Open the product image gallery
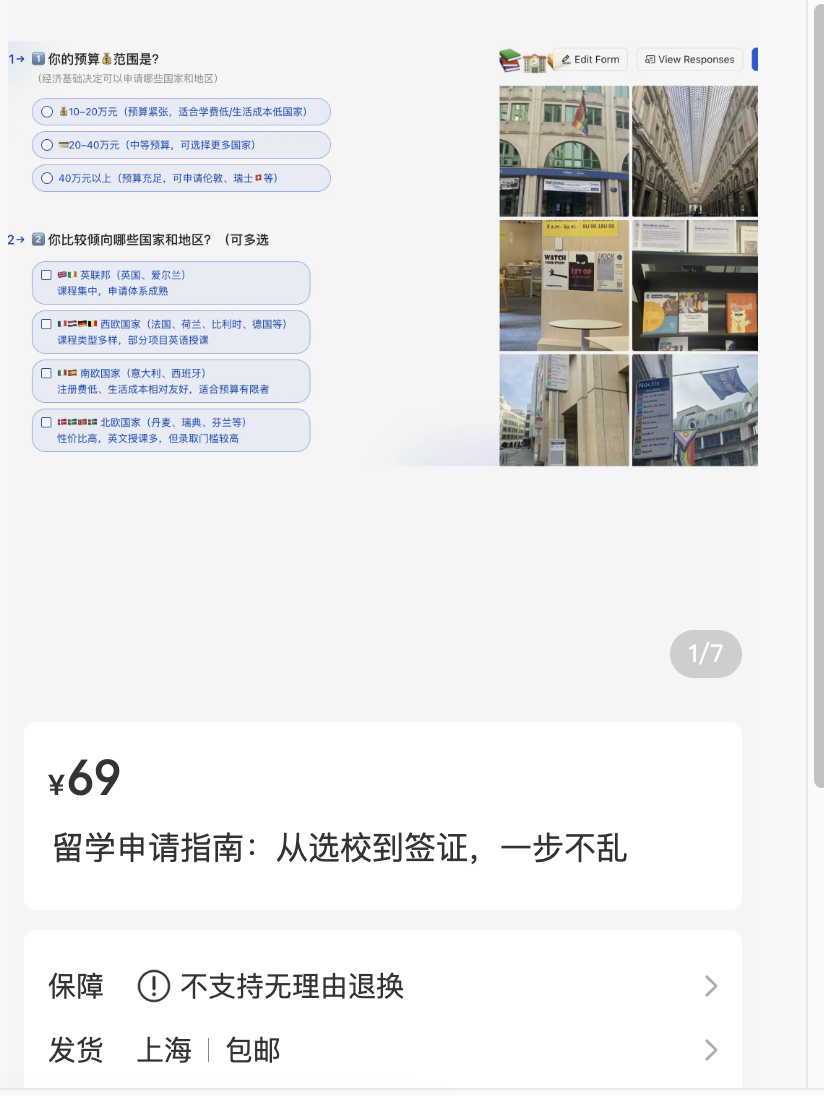 (383, 350)
